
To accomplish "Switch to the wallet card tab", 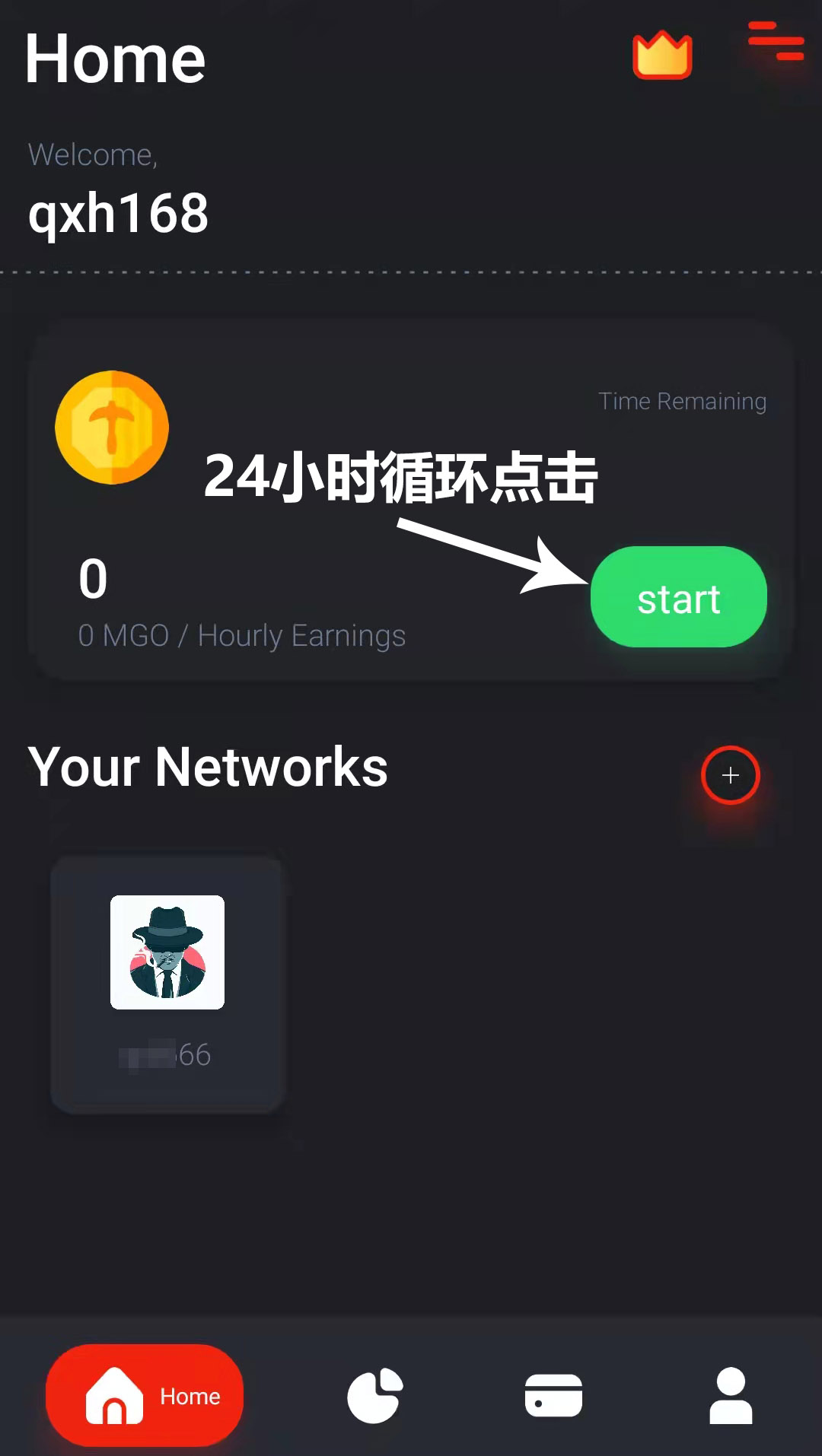I will click(553, 1395).
